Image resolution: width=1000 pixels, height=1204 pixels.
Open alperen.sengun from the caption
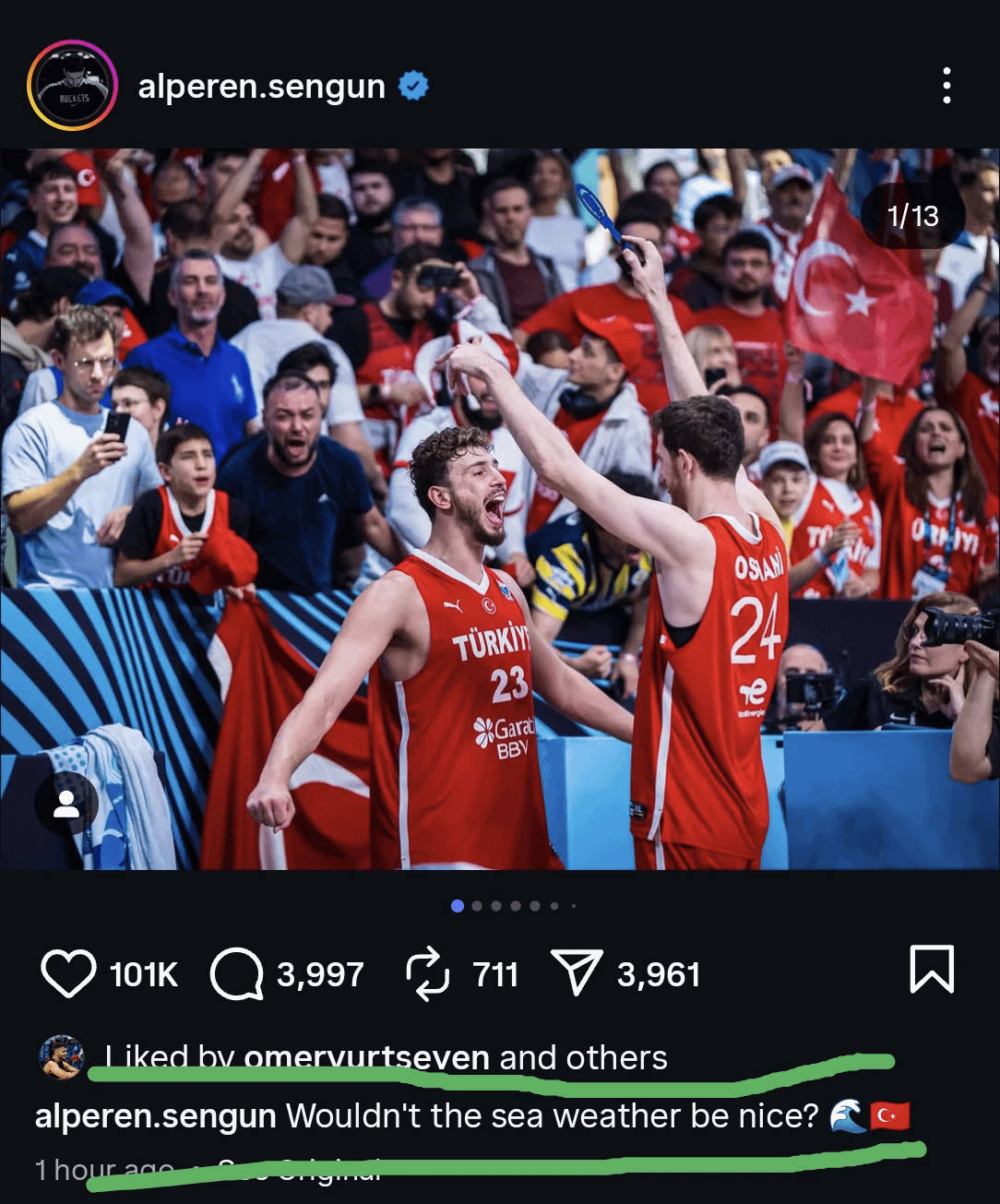pos(155,1116)
